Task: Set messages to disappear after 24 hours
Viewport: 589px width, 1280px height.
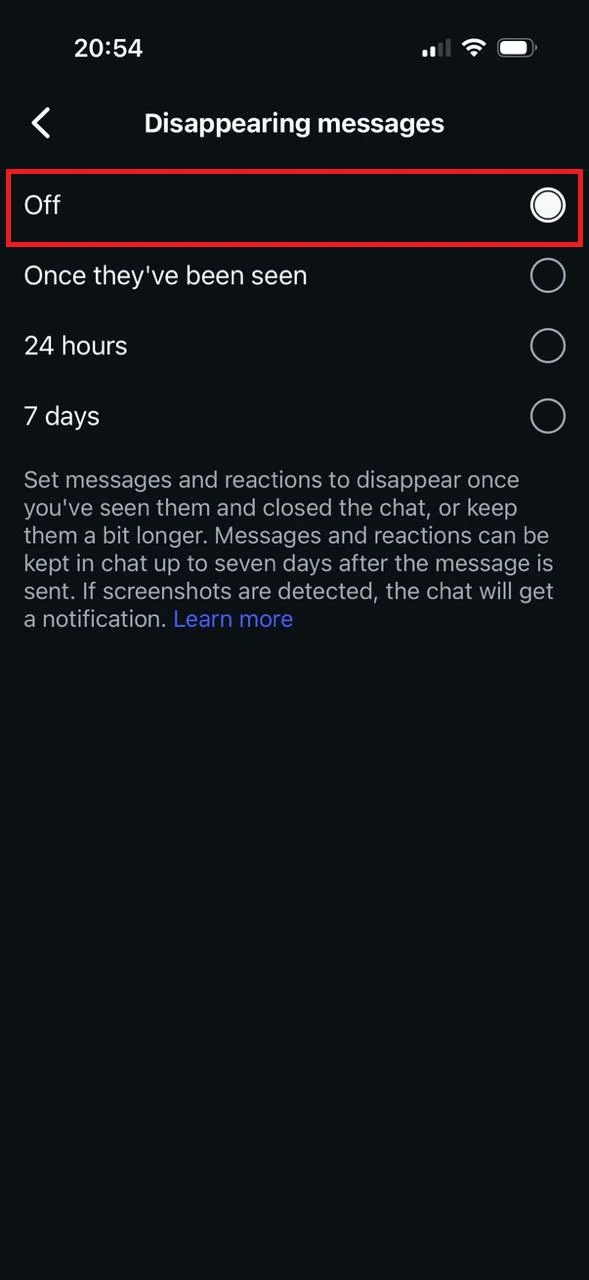Action: coord(294,346)
